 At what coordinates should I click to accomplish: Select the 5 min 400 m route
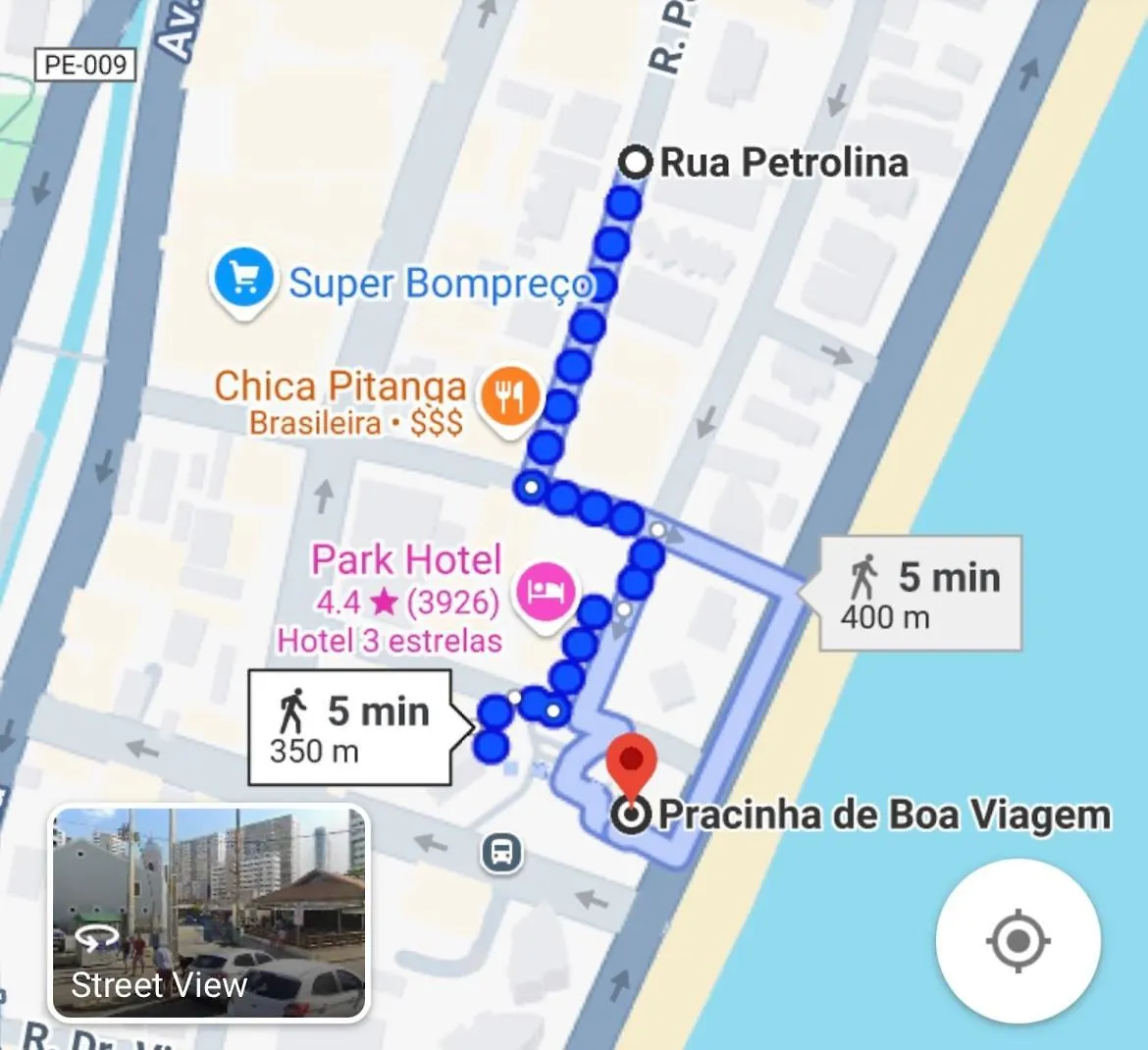coord(919,594)
